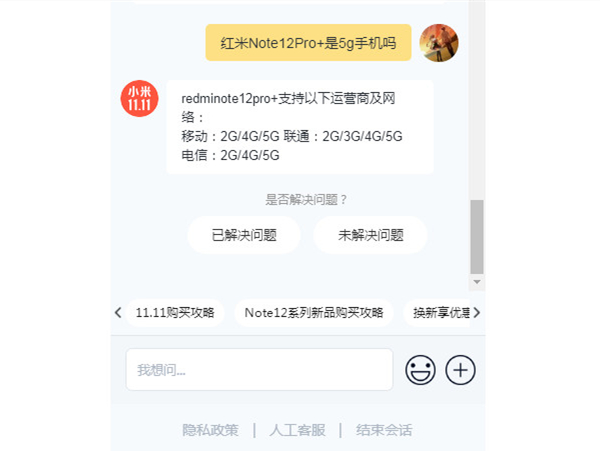
Task: End the chat via 结束会话
Action: (x=384, y=430)
